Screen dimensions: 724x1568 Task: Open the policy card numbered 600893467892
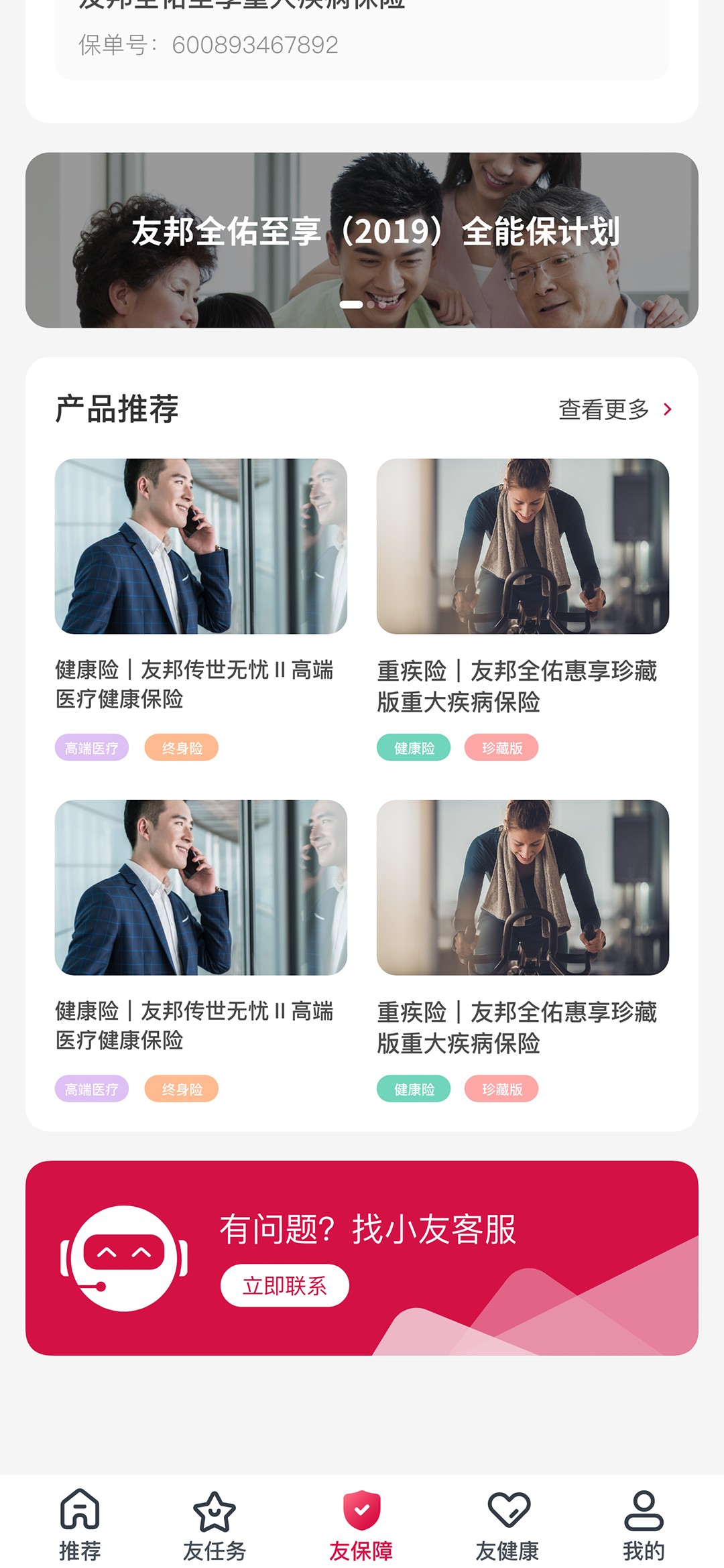click(x=362, y=40)
